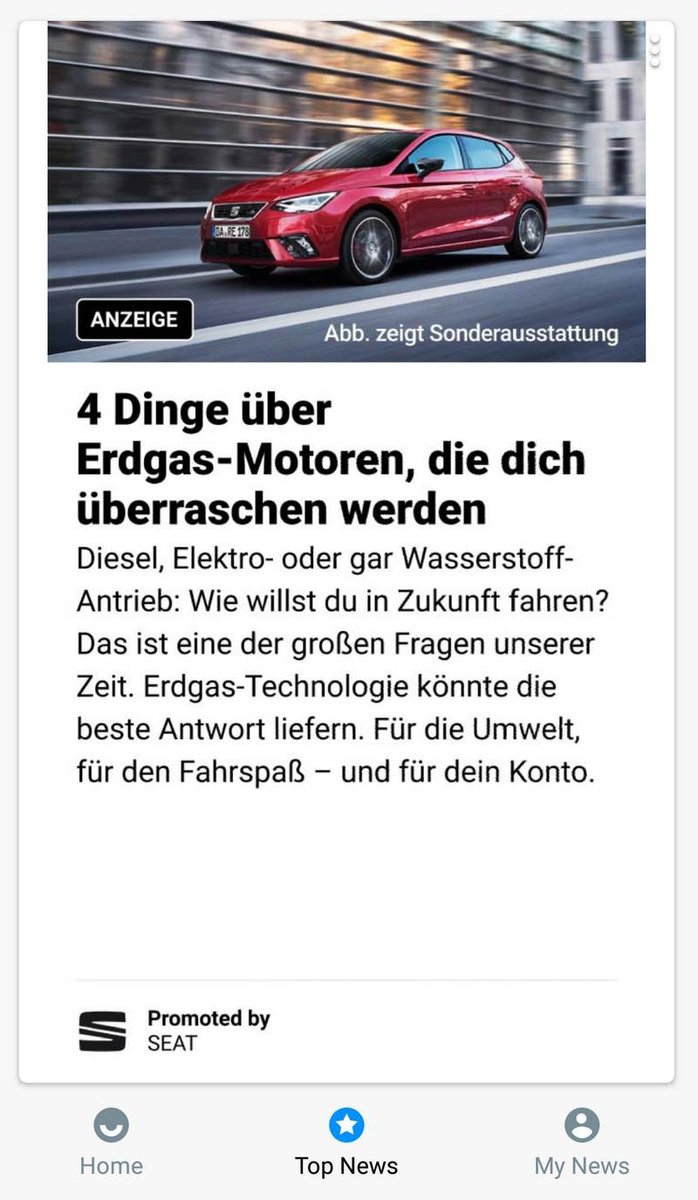This screenshot has width=698, height=1200.
Task: Open the Erdgas-Motoren sponsored article card
Action: pos(347,551)
